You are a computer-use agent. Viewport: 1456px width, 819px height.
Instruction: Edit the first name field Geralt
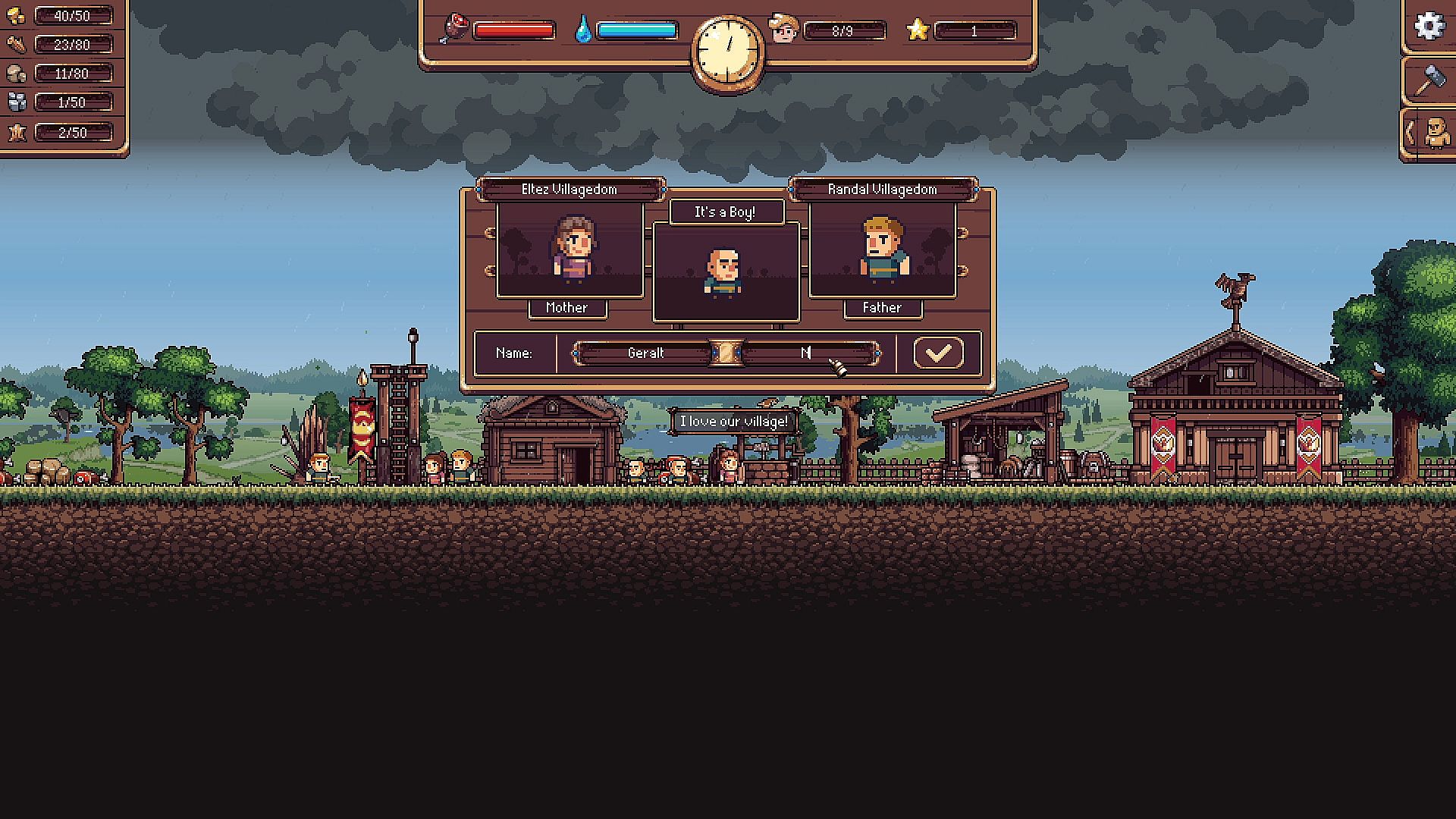coord(645,353)
